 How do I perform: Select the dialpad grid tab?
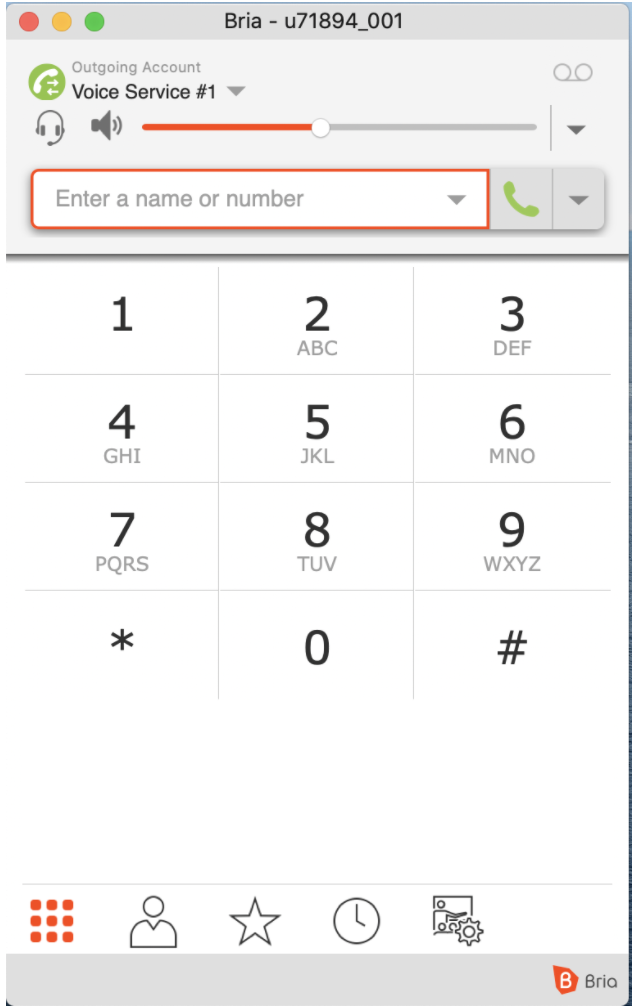[53, 921]
